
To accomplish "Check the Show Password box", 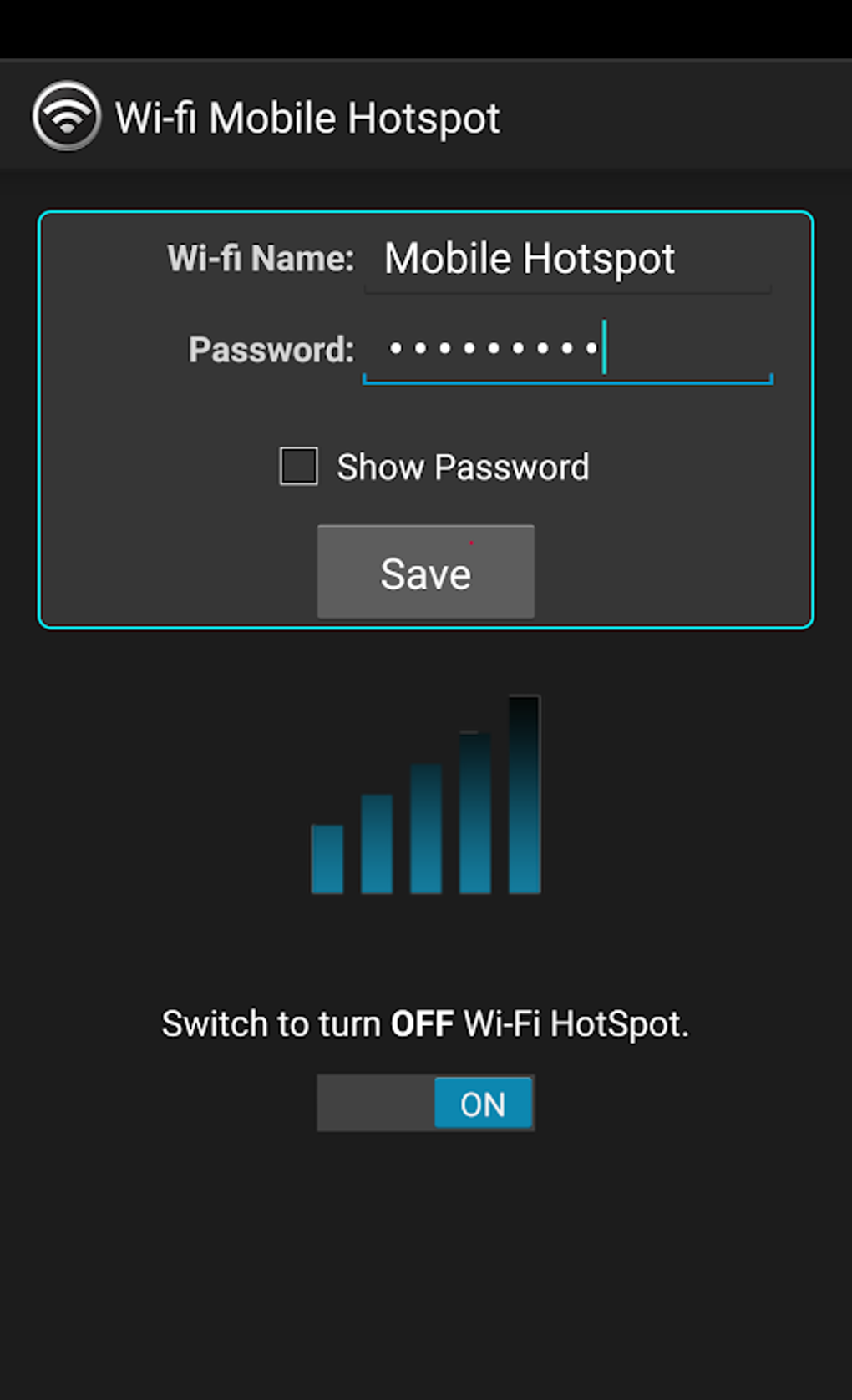I will click(298, 466).
